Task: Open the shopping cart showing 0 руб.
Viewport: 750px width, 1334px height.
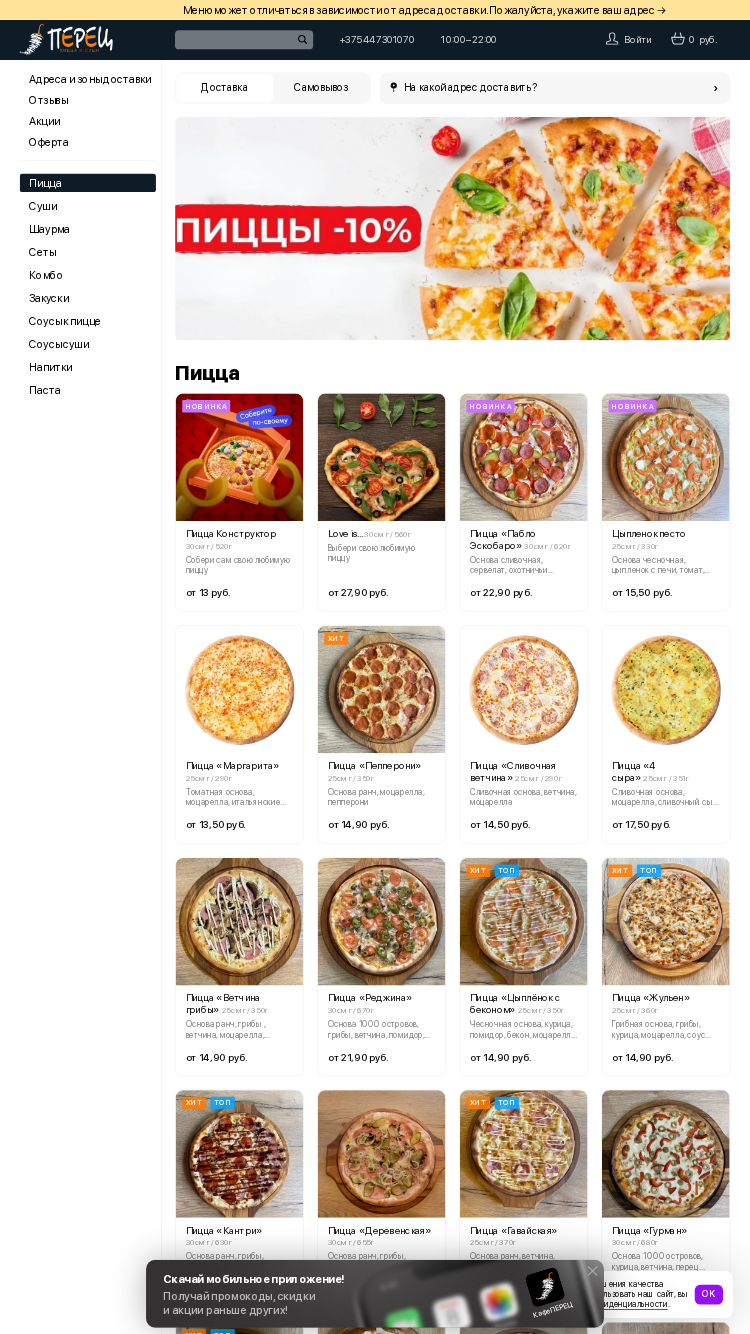Action: (x=694, y=40)
